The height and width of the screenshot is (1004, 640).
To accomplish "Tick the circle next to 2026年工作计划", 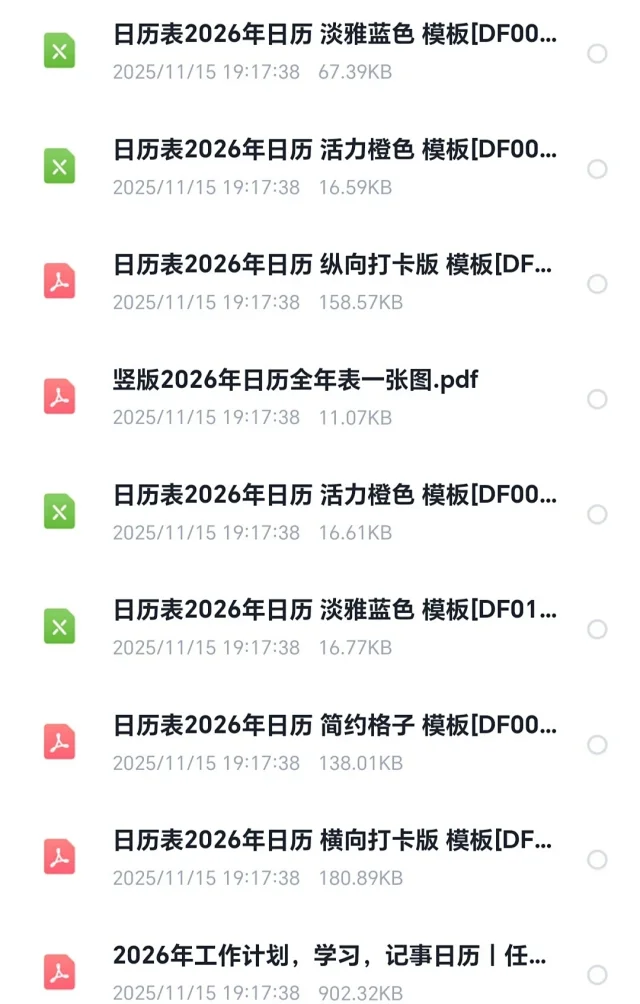I will [597, 975].
